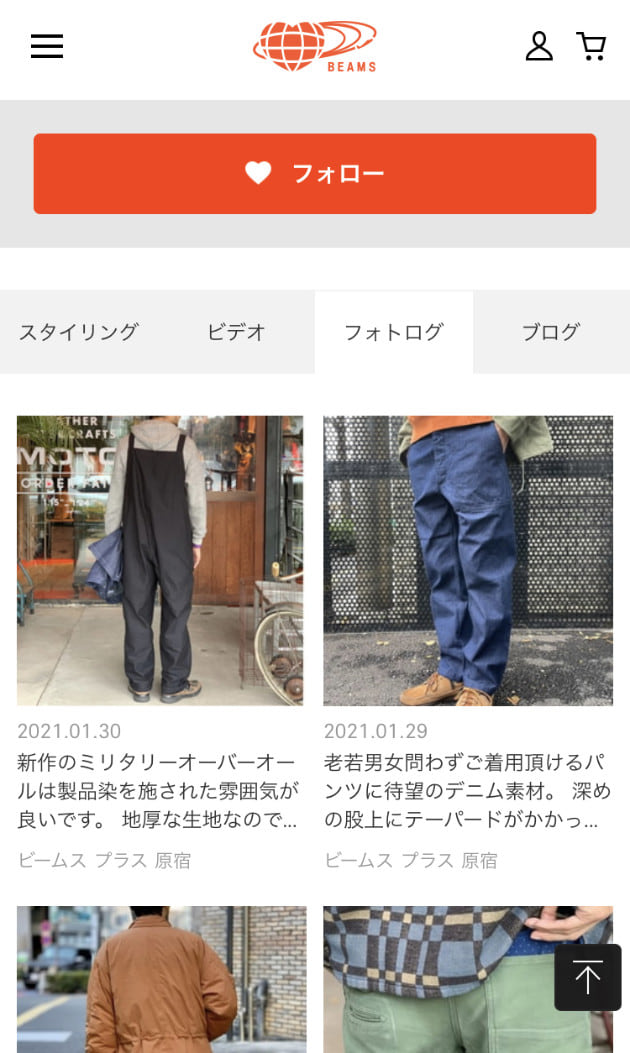
Task: Tap the フォロー follow button
Action: (x=315, y=174)
